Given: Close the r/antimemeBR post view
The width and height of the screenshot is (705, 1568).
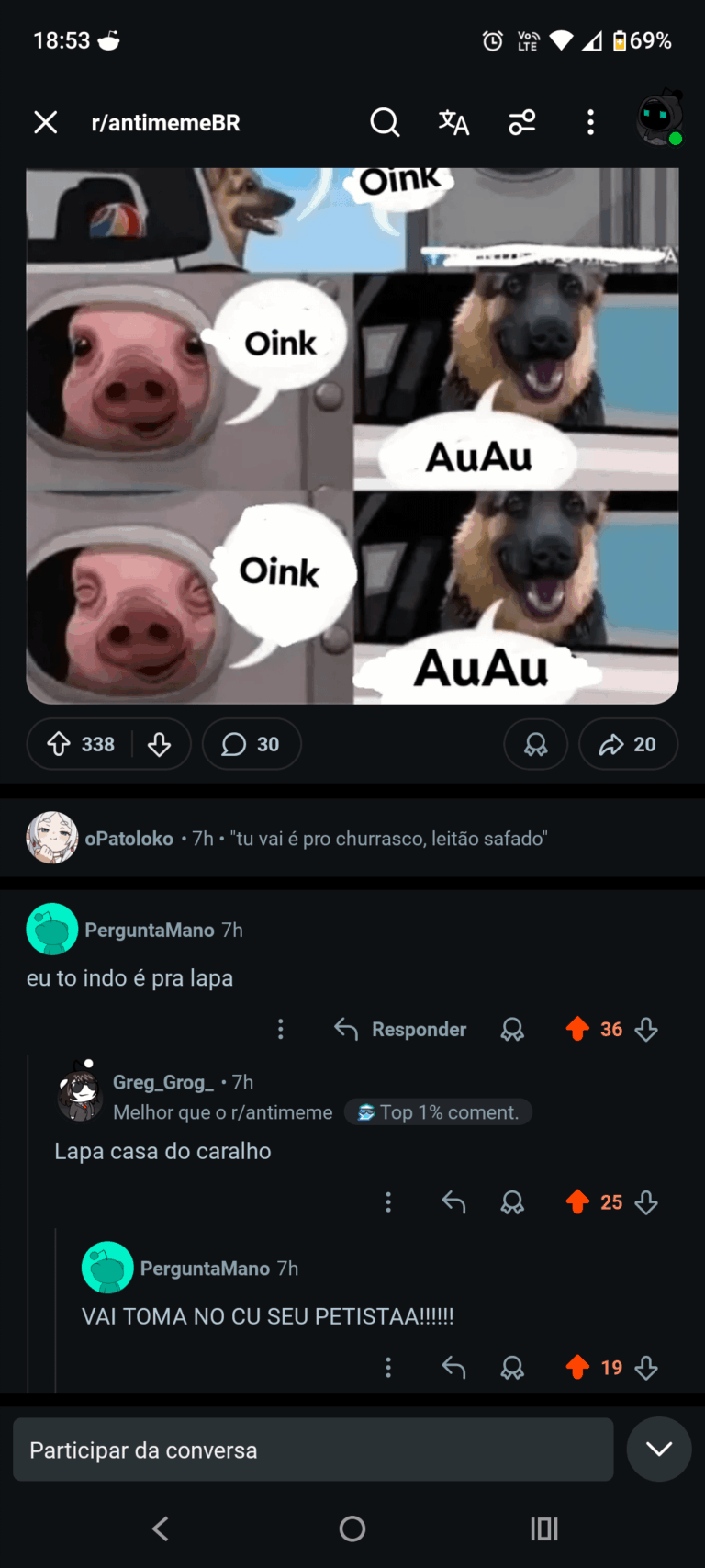Looking at the screenshot, I should click(x=46, y=122).
